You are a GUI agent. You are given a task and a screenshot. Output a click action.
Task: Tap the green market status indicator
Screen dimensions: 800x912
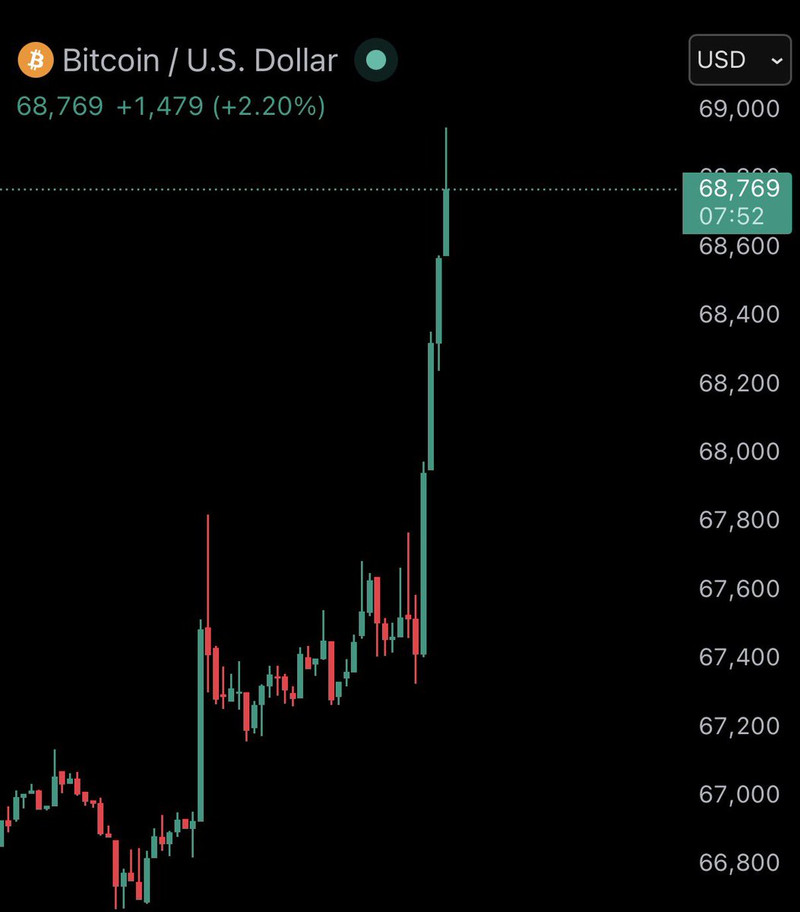(x=377, y=60)
